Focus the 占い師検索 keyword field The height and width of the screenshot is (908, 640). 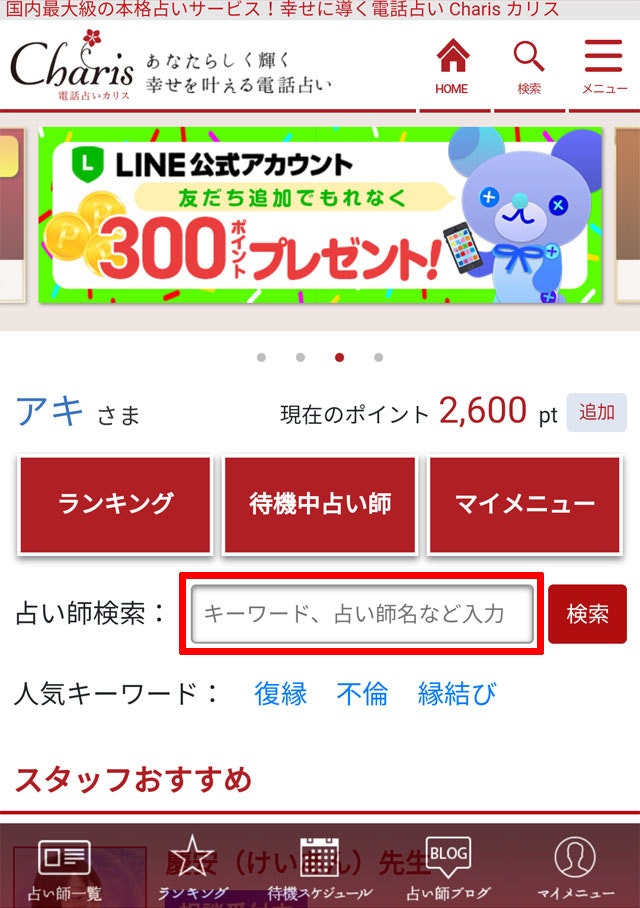click(362, 614)
